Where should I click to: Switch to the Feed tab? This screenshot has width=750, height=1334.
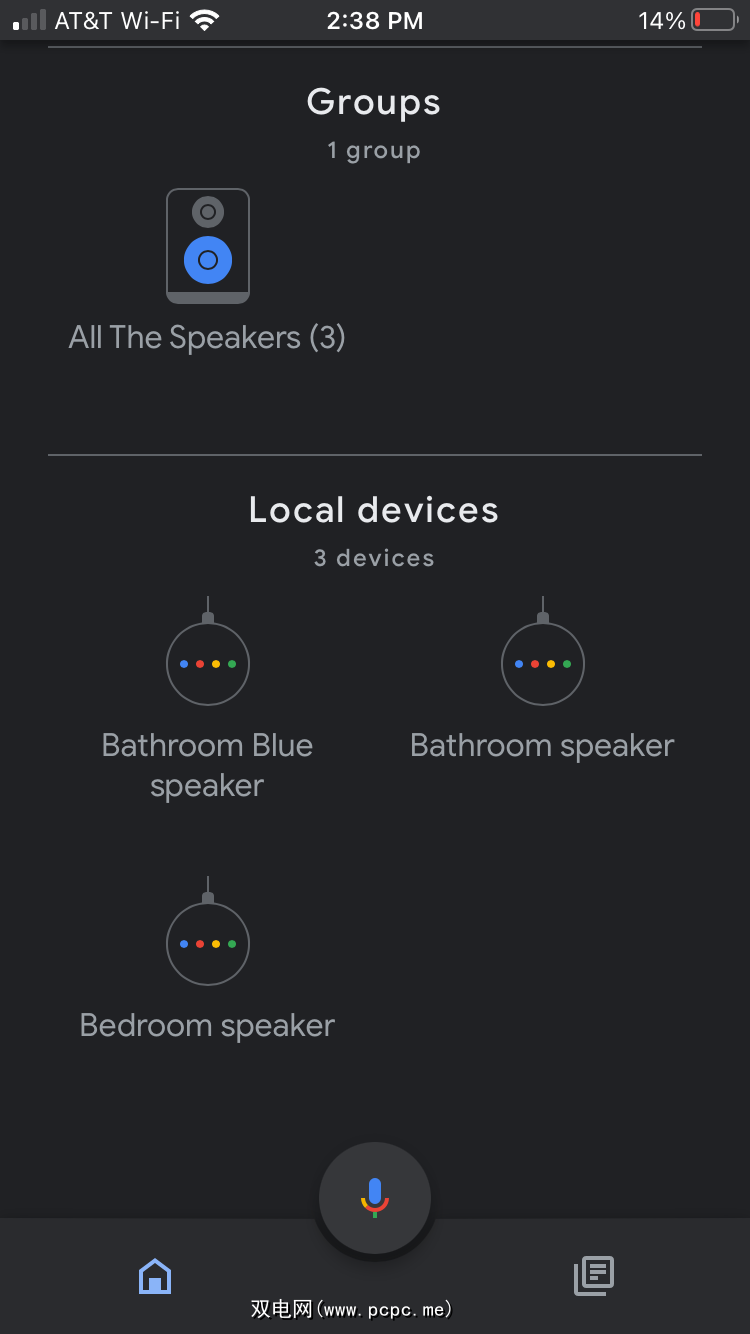click(x=593, y=1276)
